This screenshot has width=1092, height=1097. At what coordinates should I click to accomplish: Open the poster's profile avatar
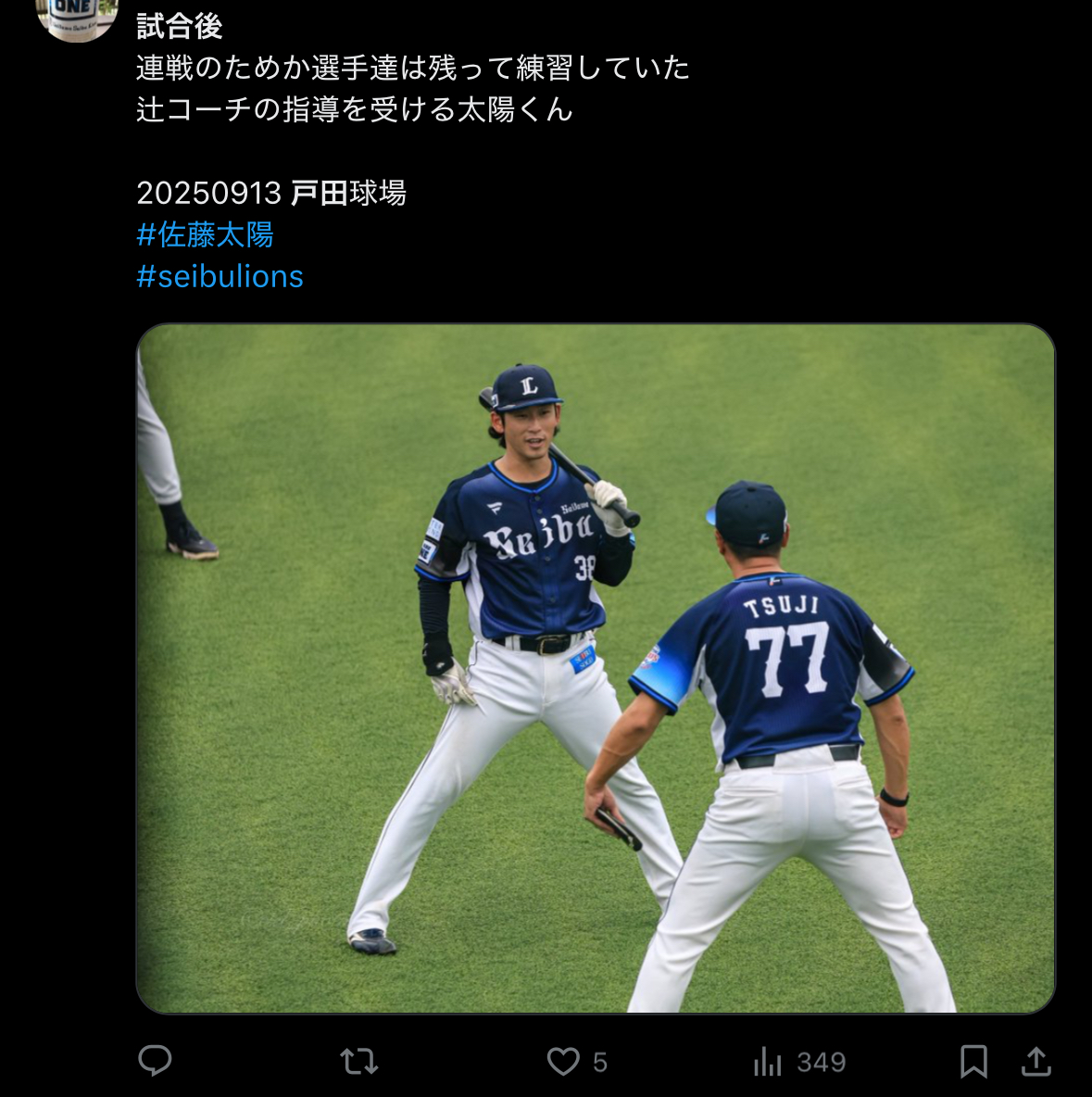(77, 19)
